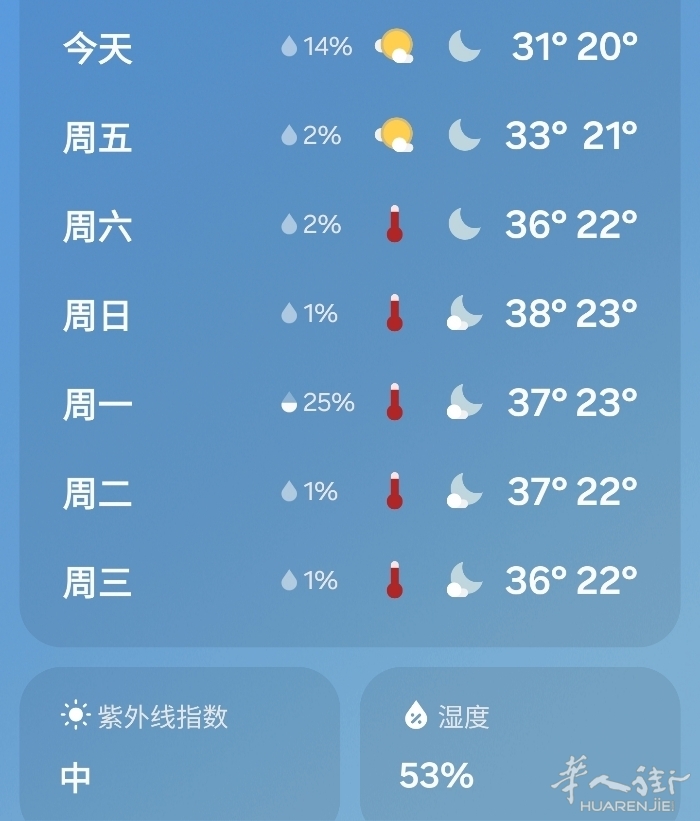Open the 紫外线指数 card
The image size is (700, 821).
click(180, 745)
